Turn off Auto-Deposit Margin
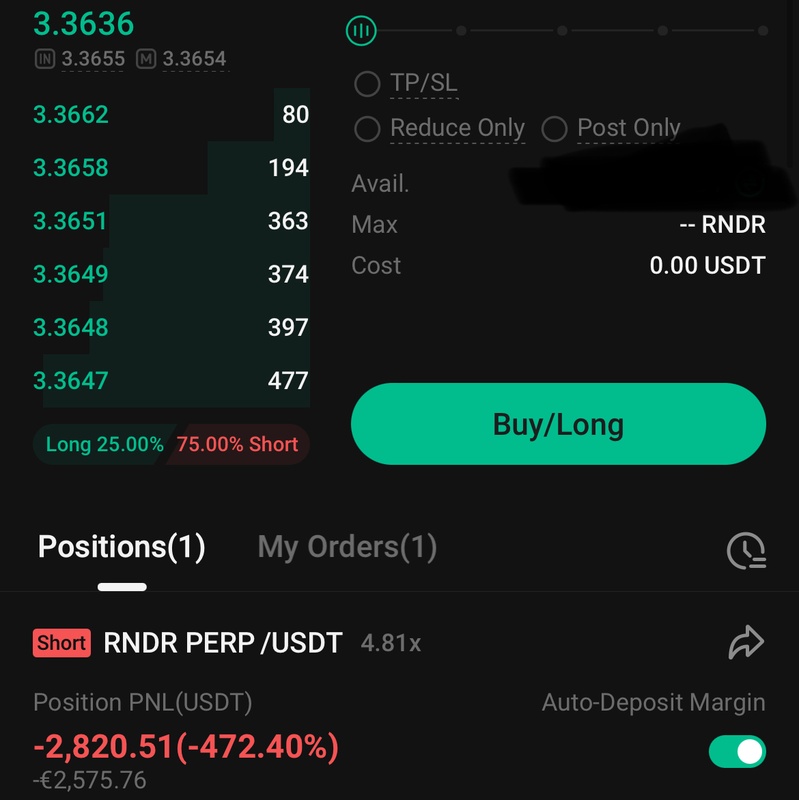Image resolution: width=799 pixels, height=800 pixels. click(x=737, y=752)
